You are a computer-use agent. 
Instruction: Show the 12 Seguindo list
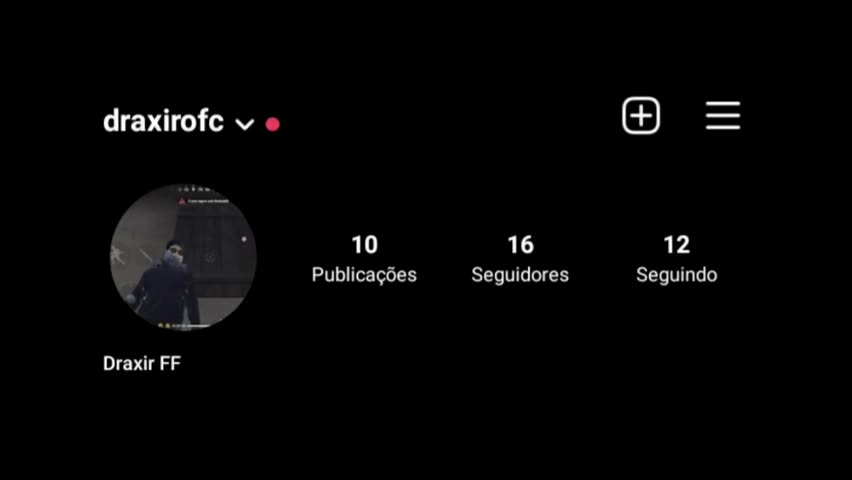pos(676,258)
